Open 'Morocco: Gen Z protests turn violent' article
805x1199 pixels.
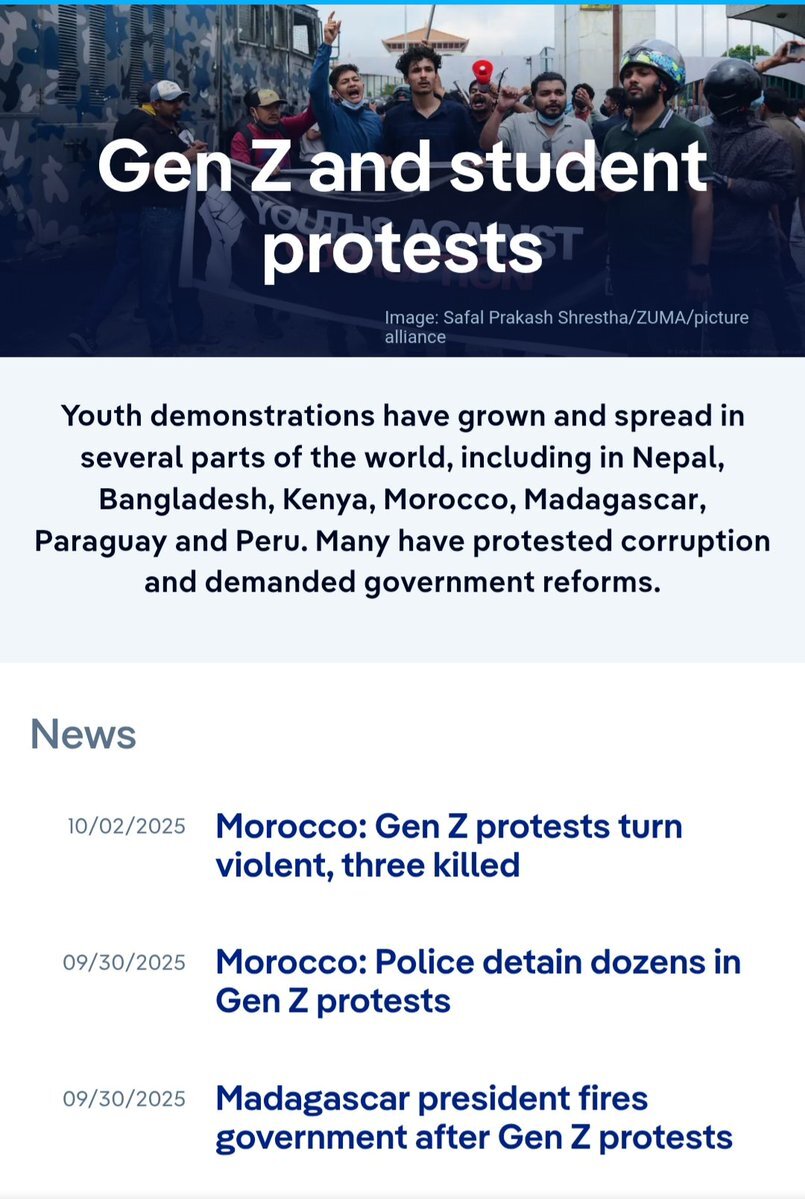449,846
